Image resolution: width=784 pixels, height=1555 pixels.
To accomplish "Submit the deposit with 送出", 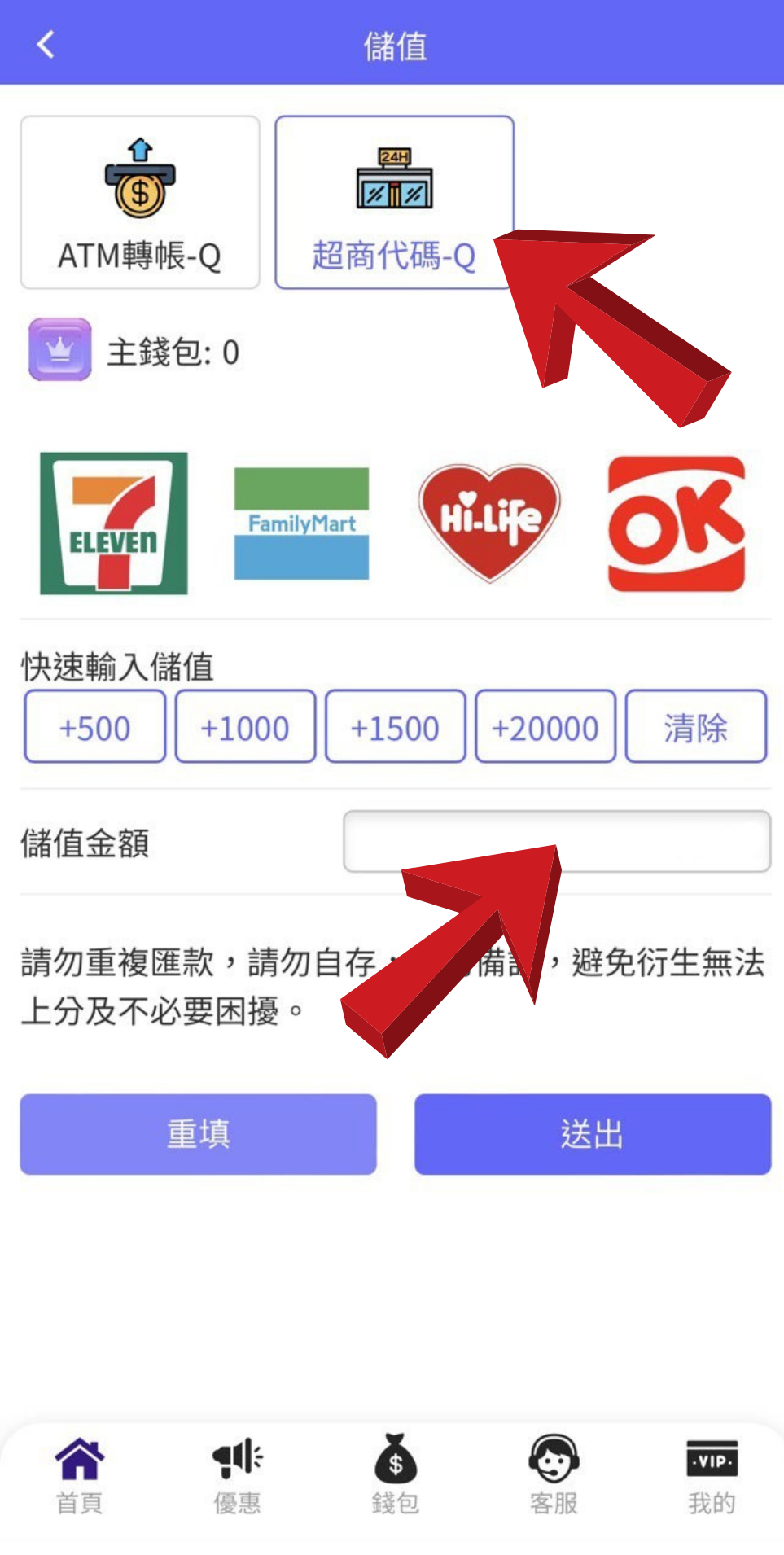I will (592, 1134).
